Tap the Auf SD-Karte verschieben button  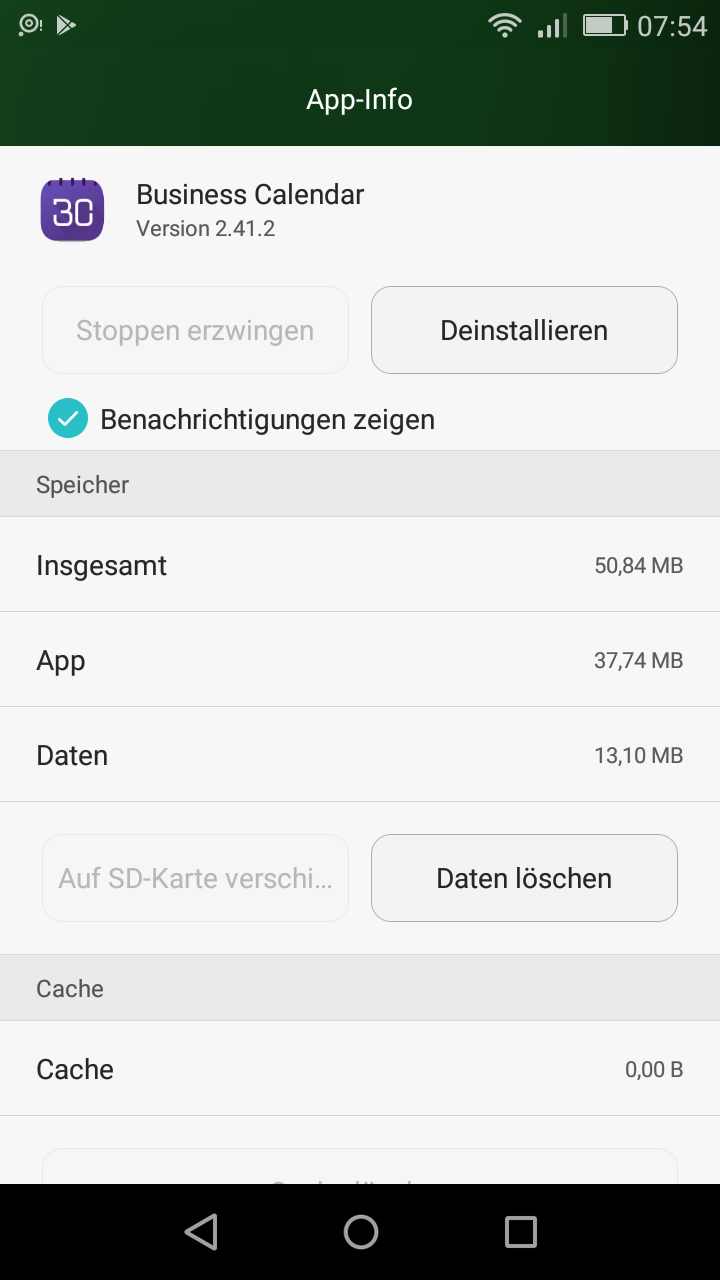click(x=194, y=877)
